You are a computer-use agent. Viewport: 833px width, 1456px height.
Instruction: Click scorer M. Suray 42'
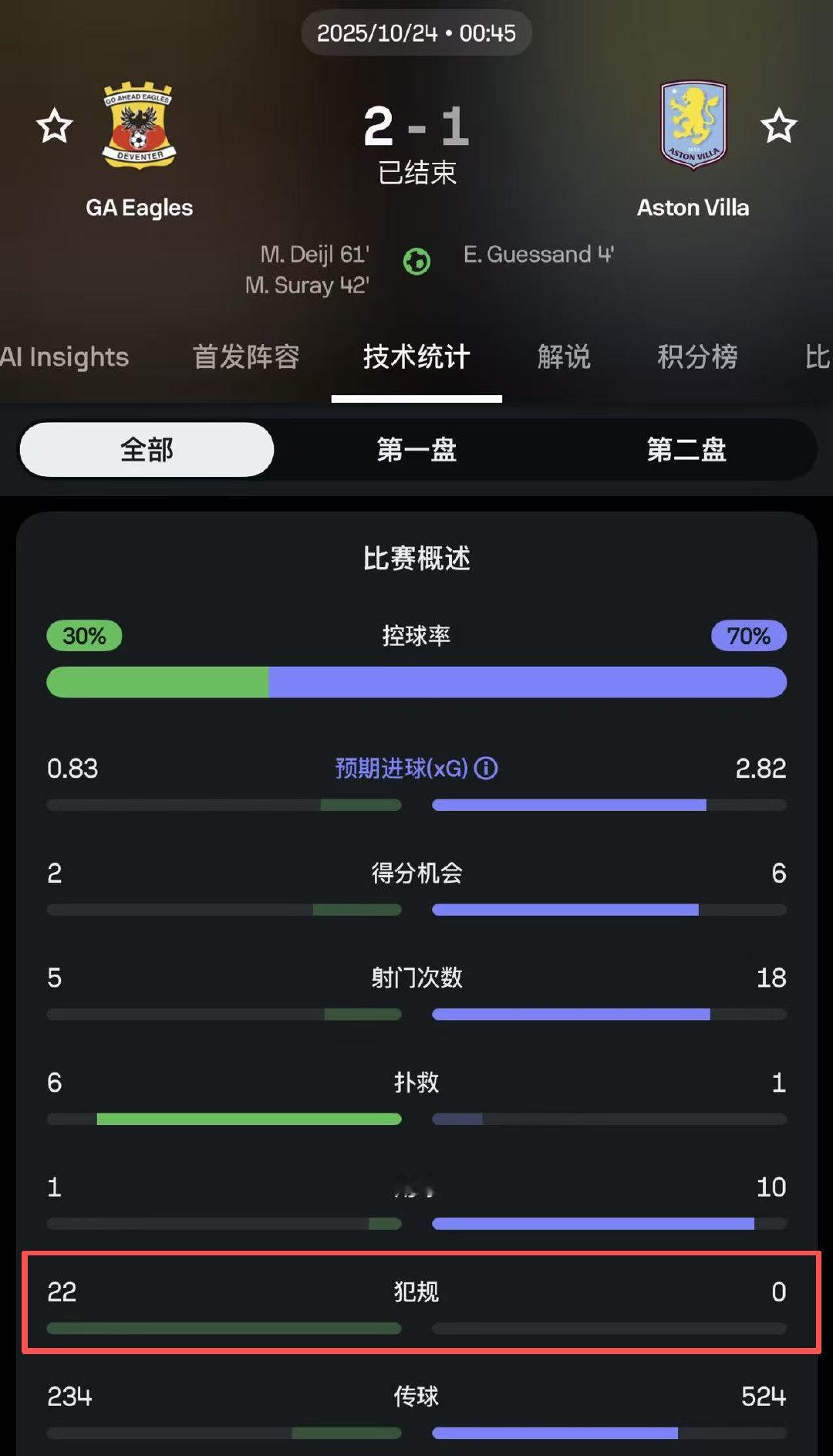click(x=308, y=285)
